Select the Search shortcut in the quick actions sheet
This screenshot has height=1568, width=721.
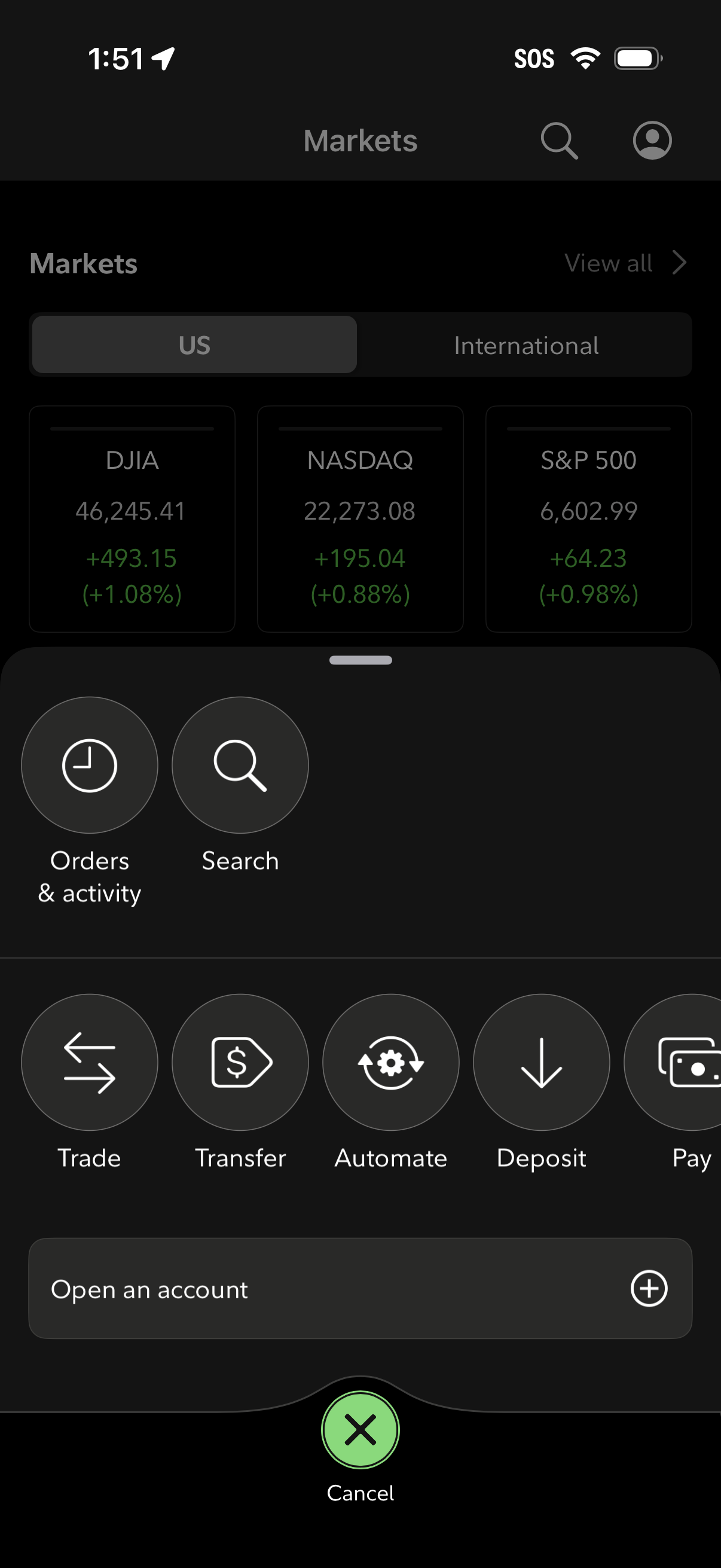pyautogui.click(x=240, y=765)
